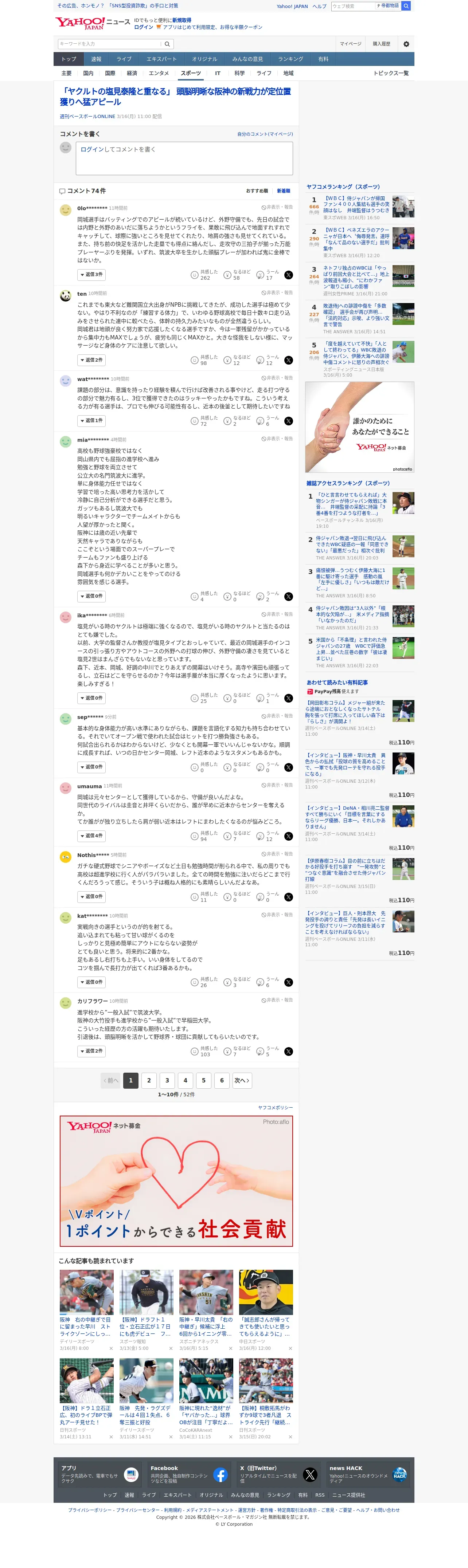Open the 購入履歴 button
This screenshot has height=1568, width=468.
coord(382,44)
